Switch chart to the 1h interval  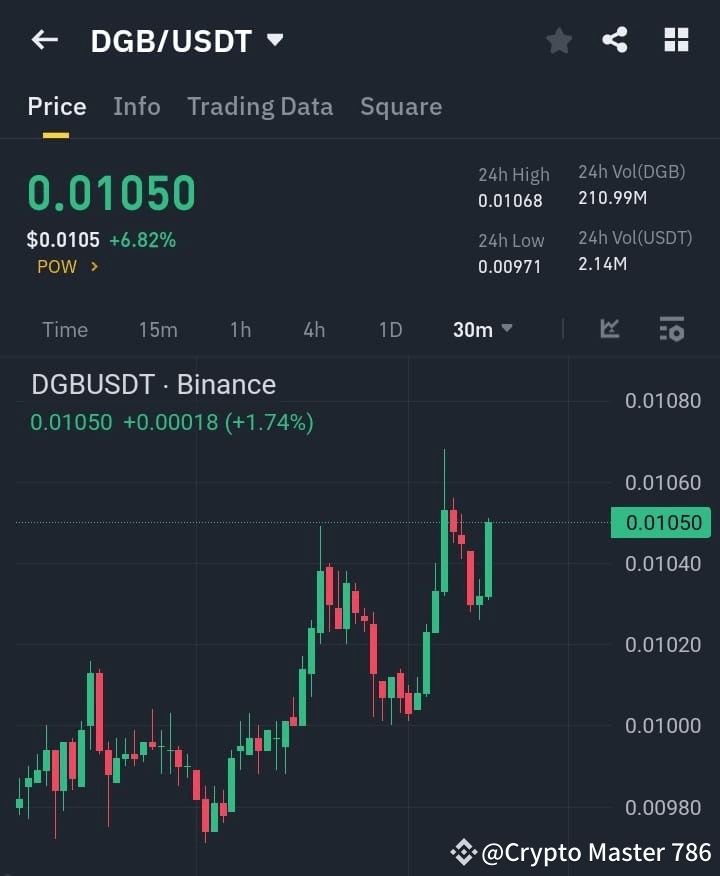[240, 330]
